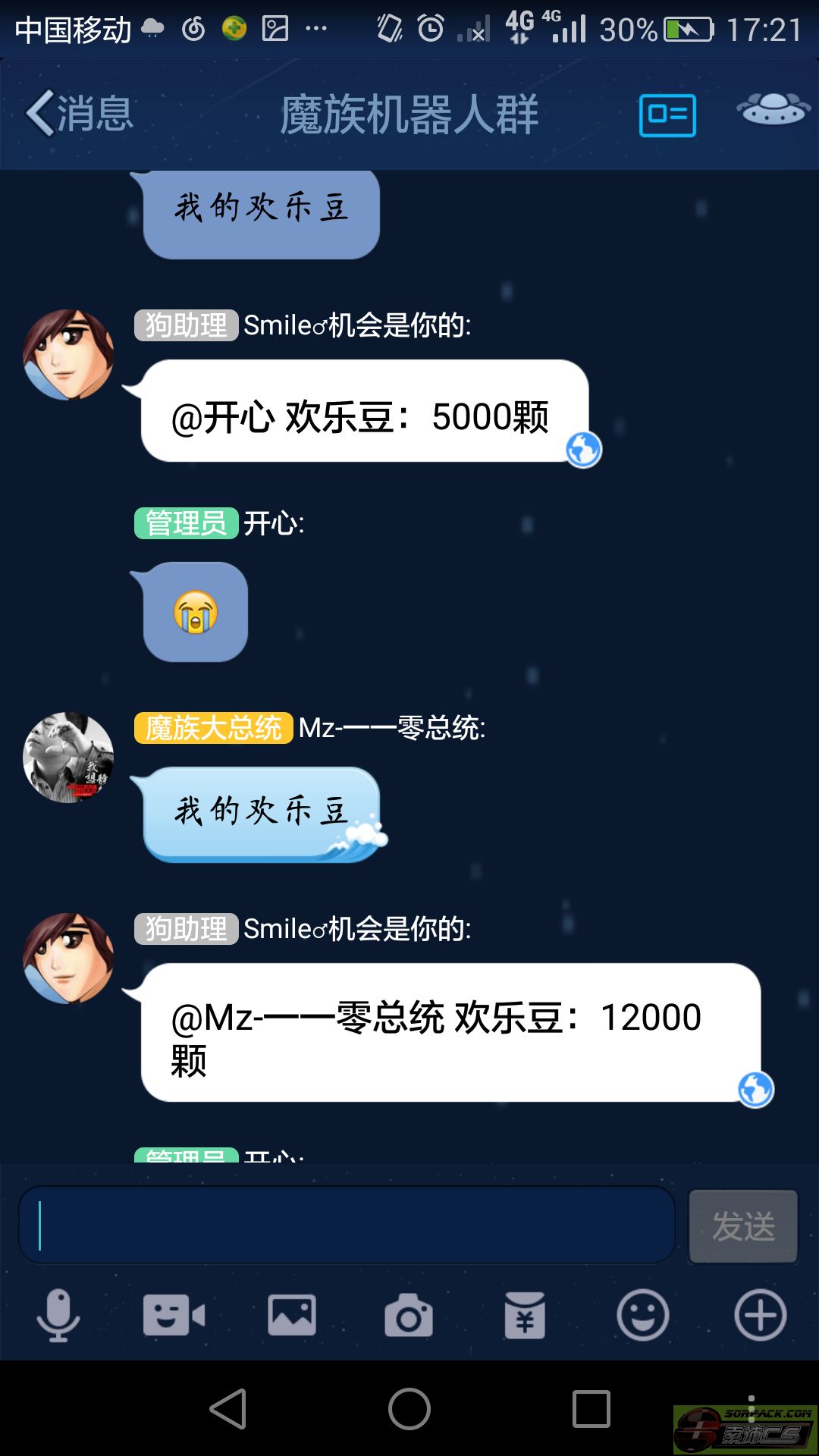
Task: View Smile♂机会是你的 avatar above 5000颗 message
Action: [68, 354]
